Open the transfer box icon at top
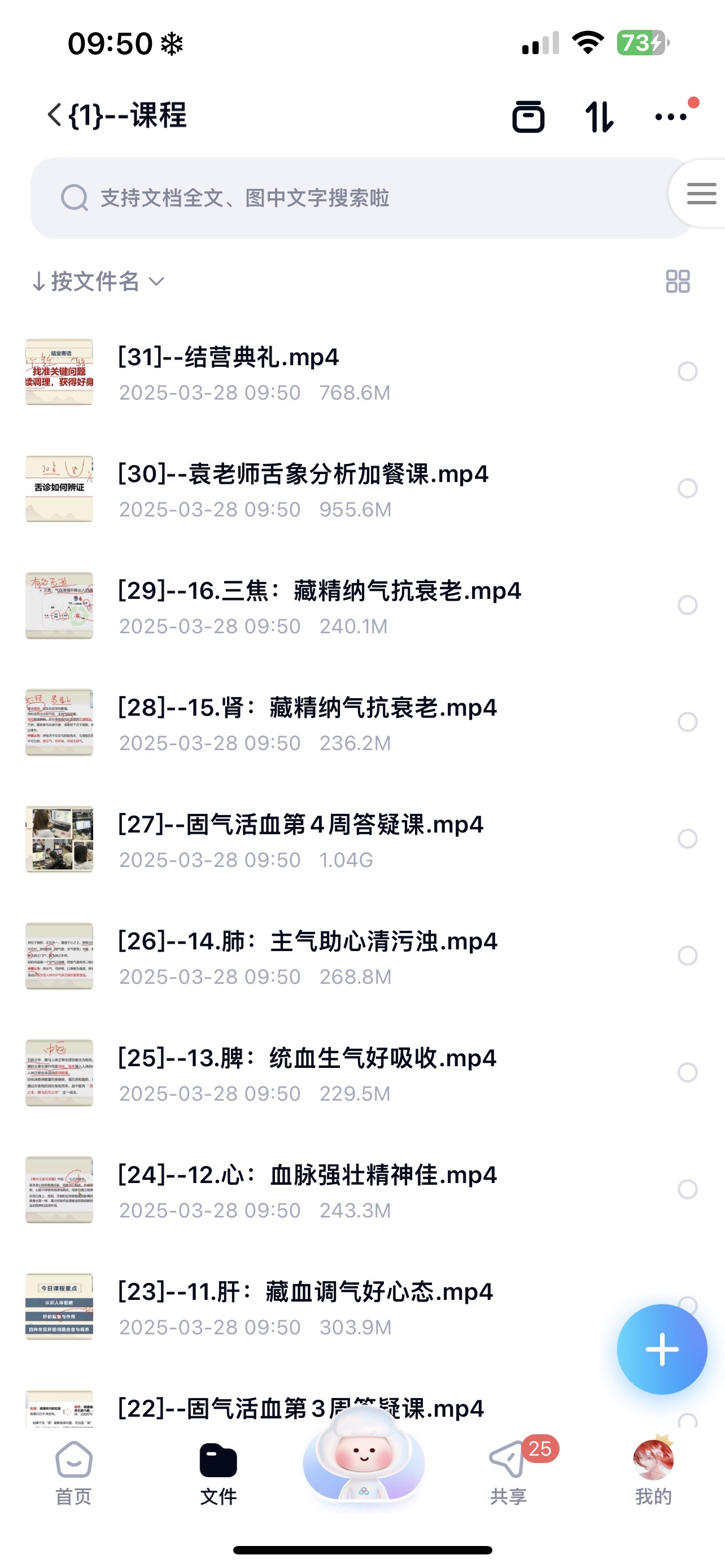725x1568 pixels. coord(529,117)
